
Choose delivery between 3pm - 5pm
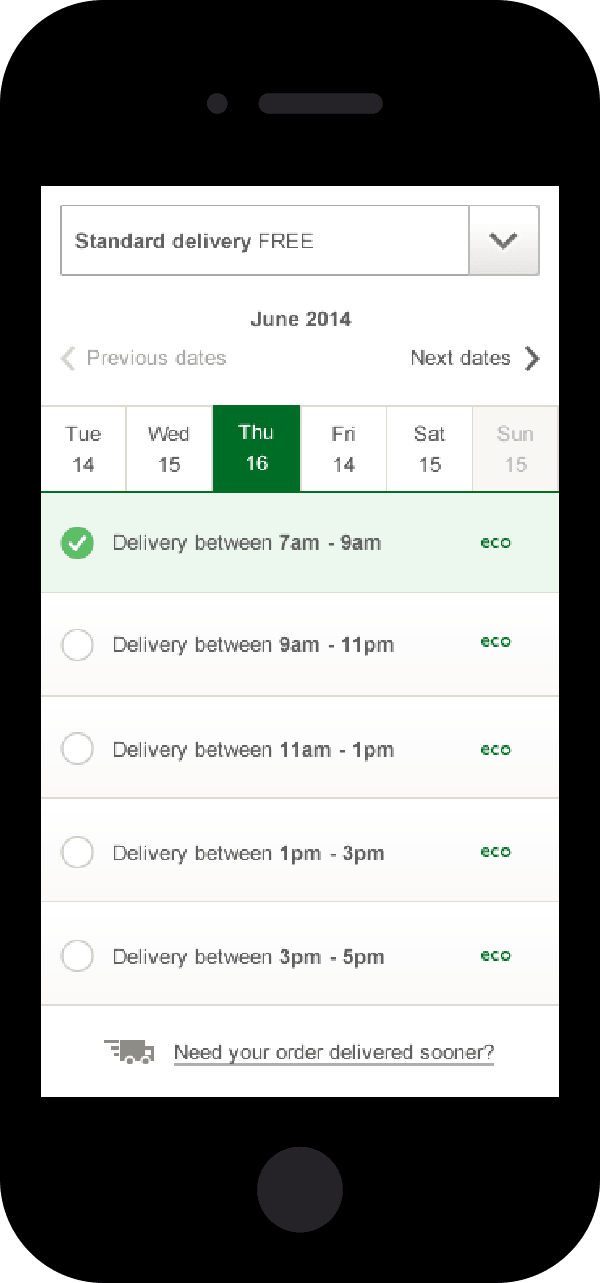(x=300, y=955)
